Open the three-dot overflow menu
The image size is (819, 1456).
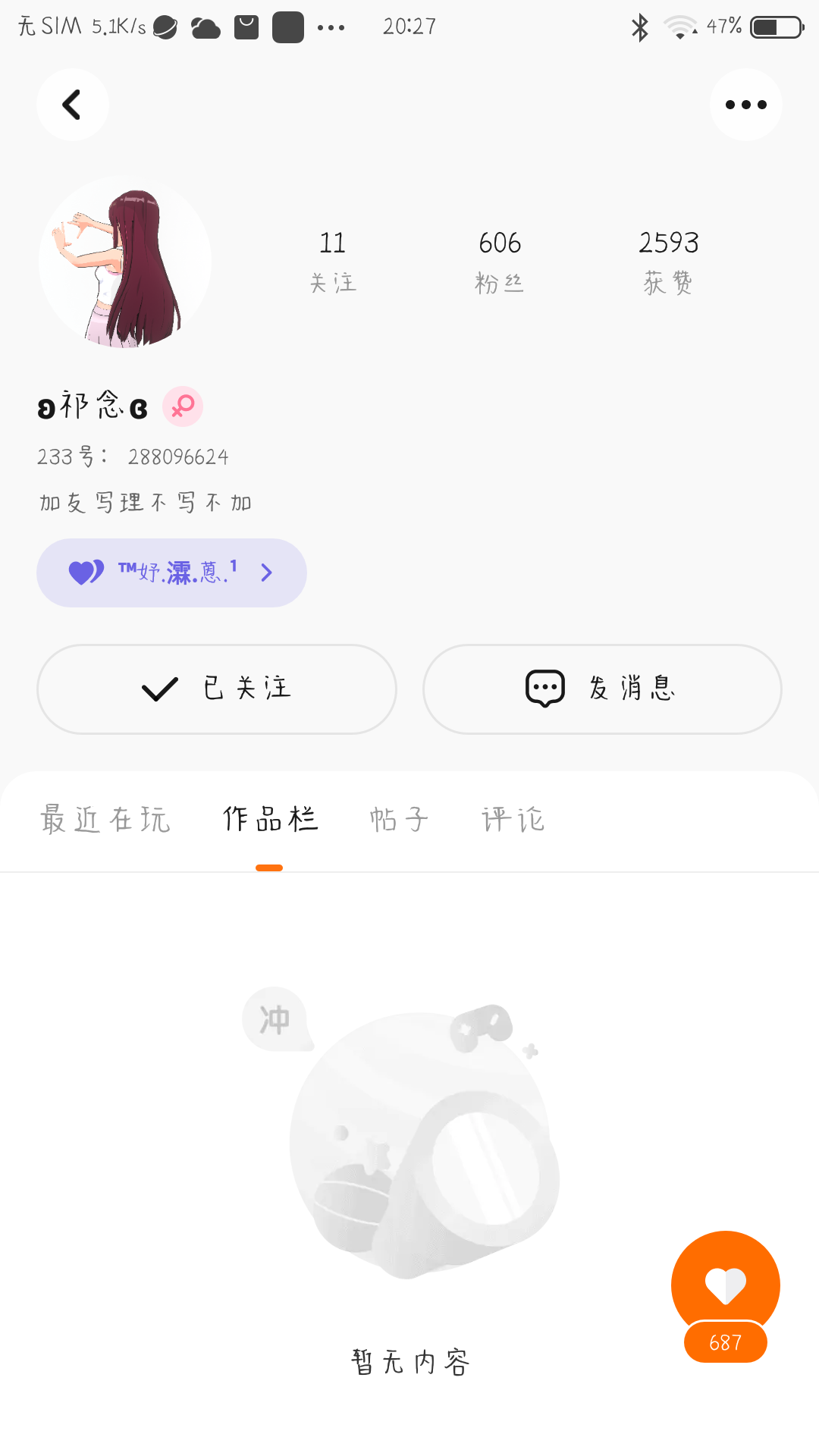coord(745,105)
